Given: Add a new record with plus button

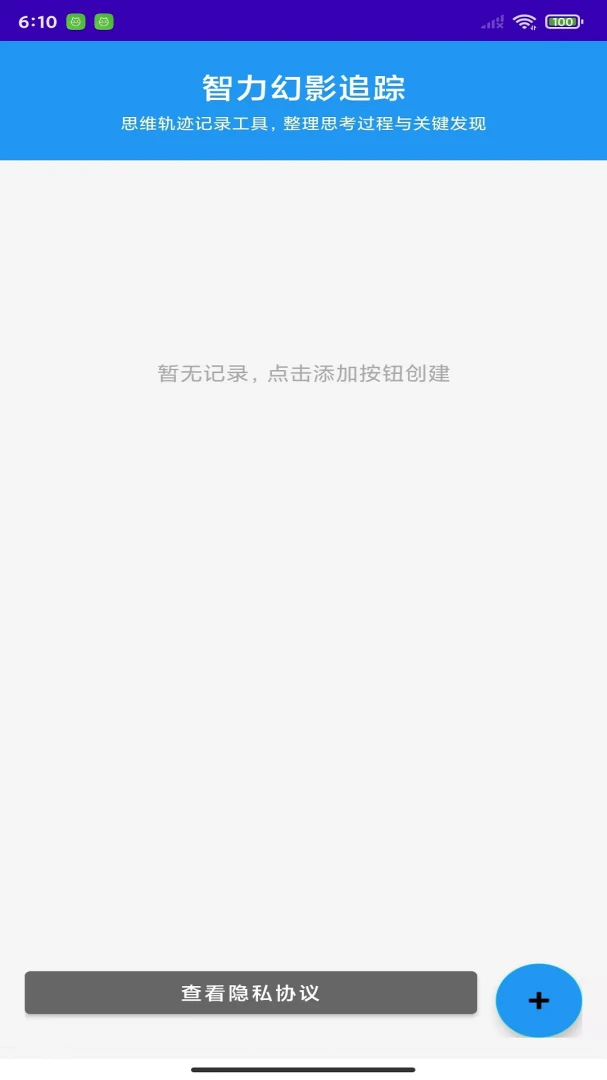Looking at the screenshot, I should click(539, 1000).
